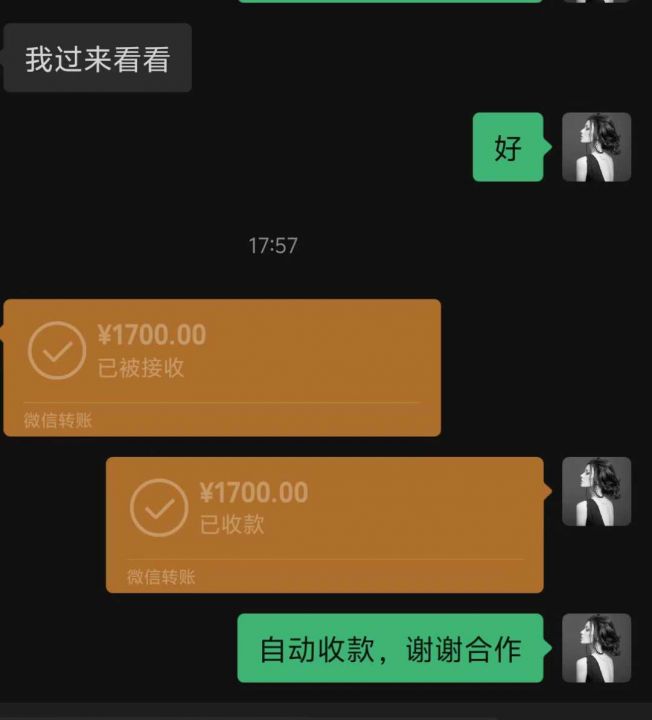Screen dimensions: 652x720
Task: View profile from avatar beside 自动收款，谢谢合作
Action: pyautogui.click(x=596, y=648)
